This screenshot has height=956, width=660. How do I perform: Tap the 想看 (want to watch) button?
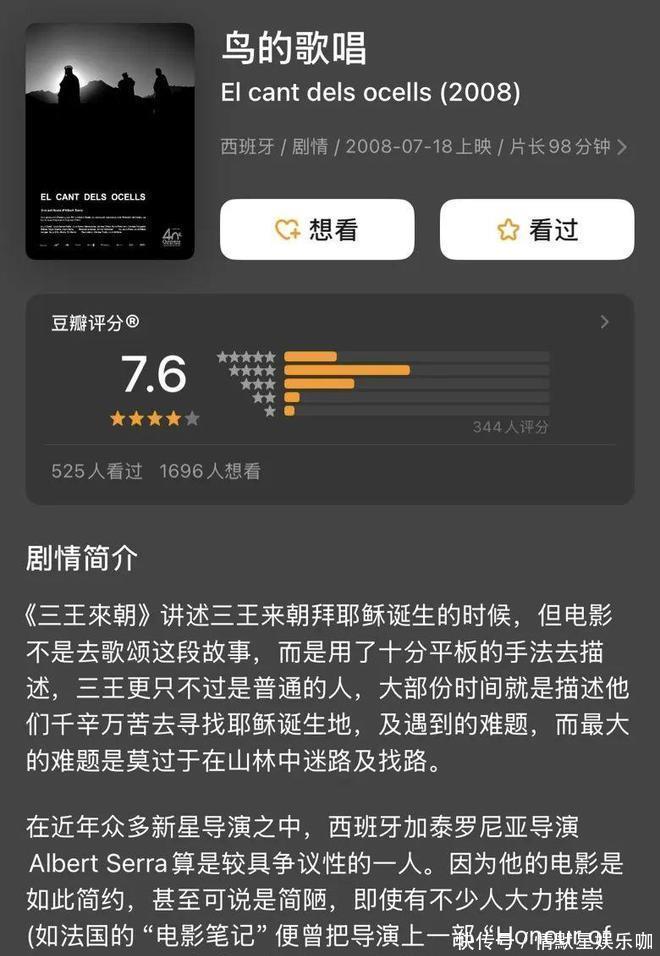pos(316,230)
